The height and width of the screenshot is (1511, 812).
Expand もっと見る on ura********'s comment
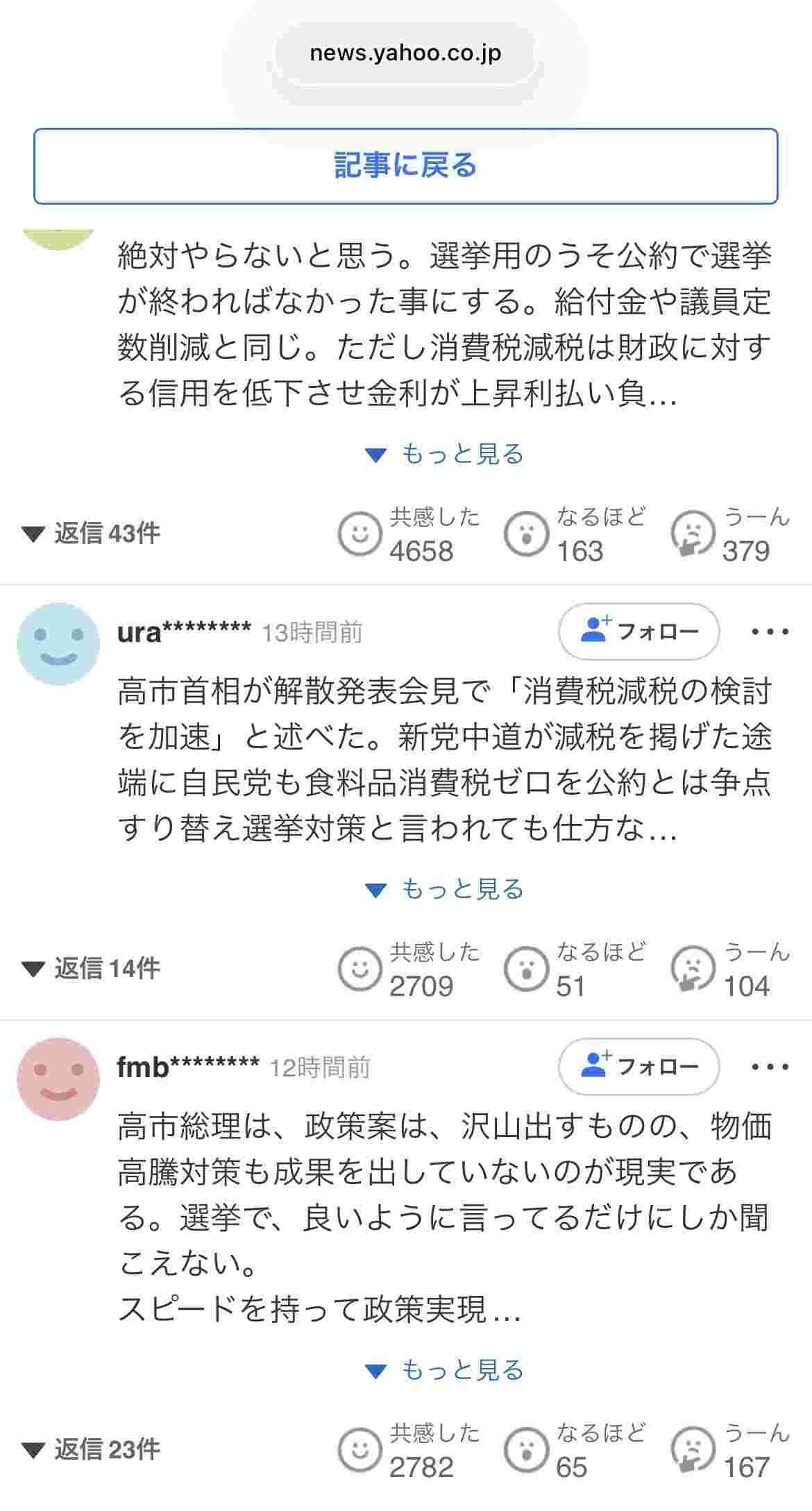coord(444,889)
